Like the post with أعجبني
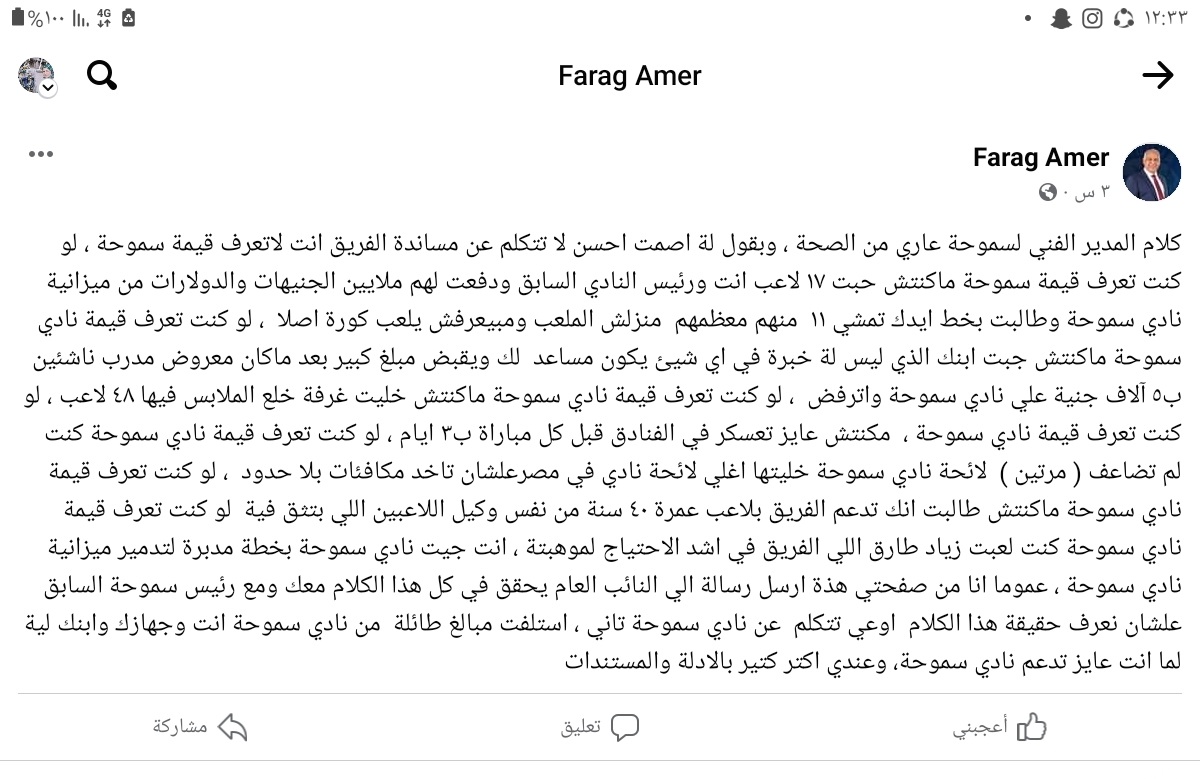The width and height of the screenshot is (1200, 779). coord(999,727)
